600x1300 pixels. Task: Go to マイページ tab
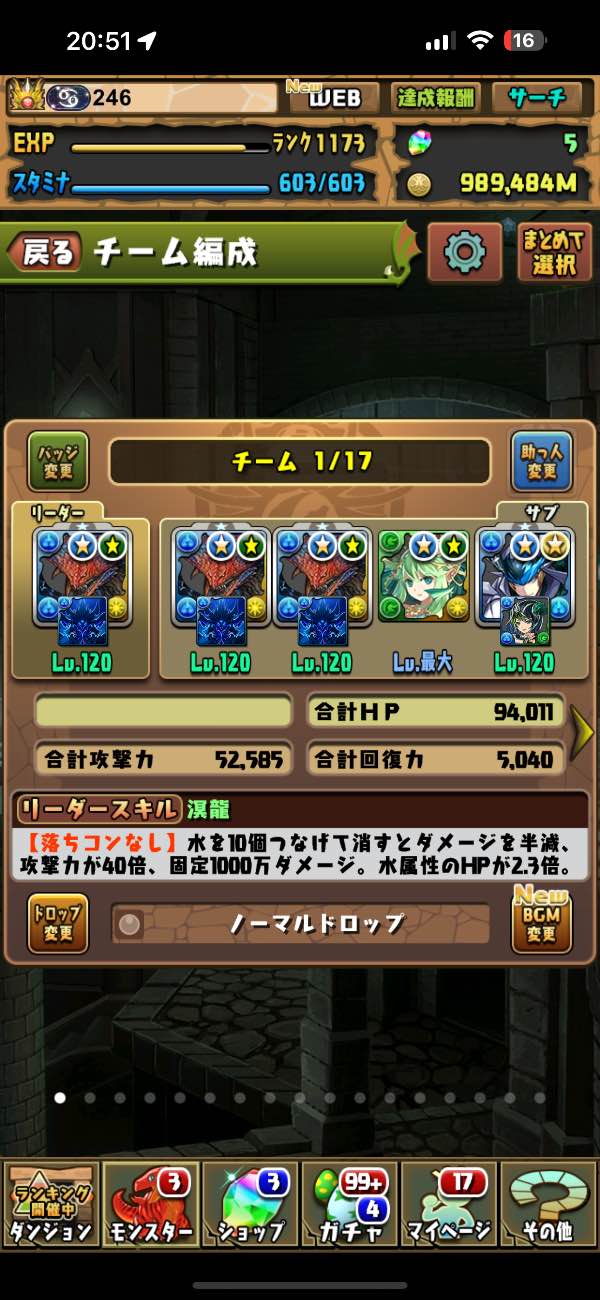pos(448,1205)
